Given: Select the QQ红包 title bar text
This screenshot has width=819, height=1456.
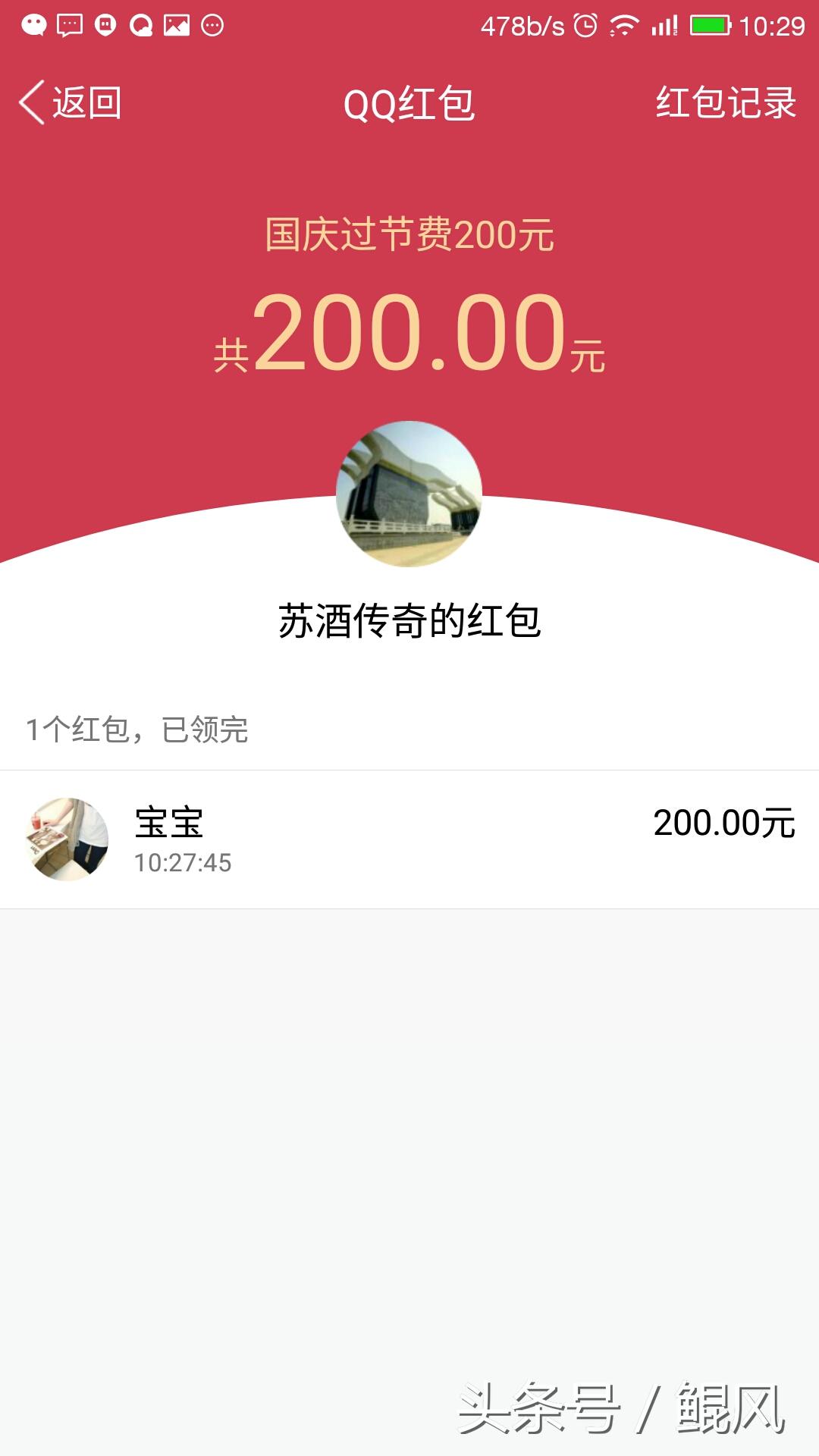Looking at the screenshot, I should [409, 106].
